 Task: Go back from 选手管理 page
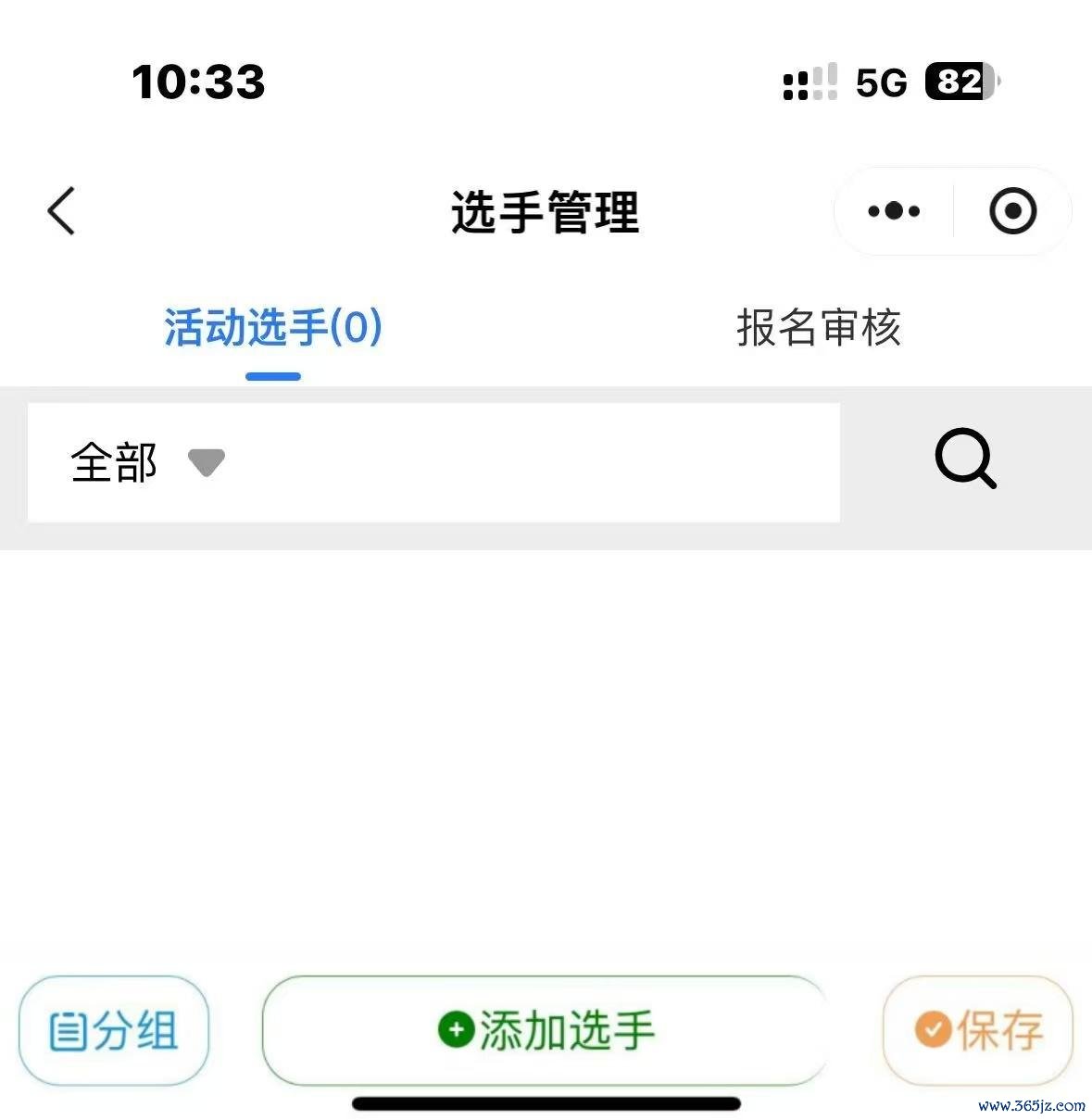point(61,211)
